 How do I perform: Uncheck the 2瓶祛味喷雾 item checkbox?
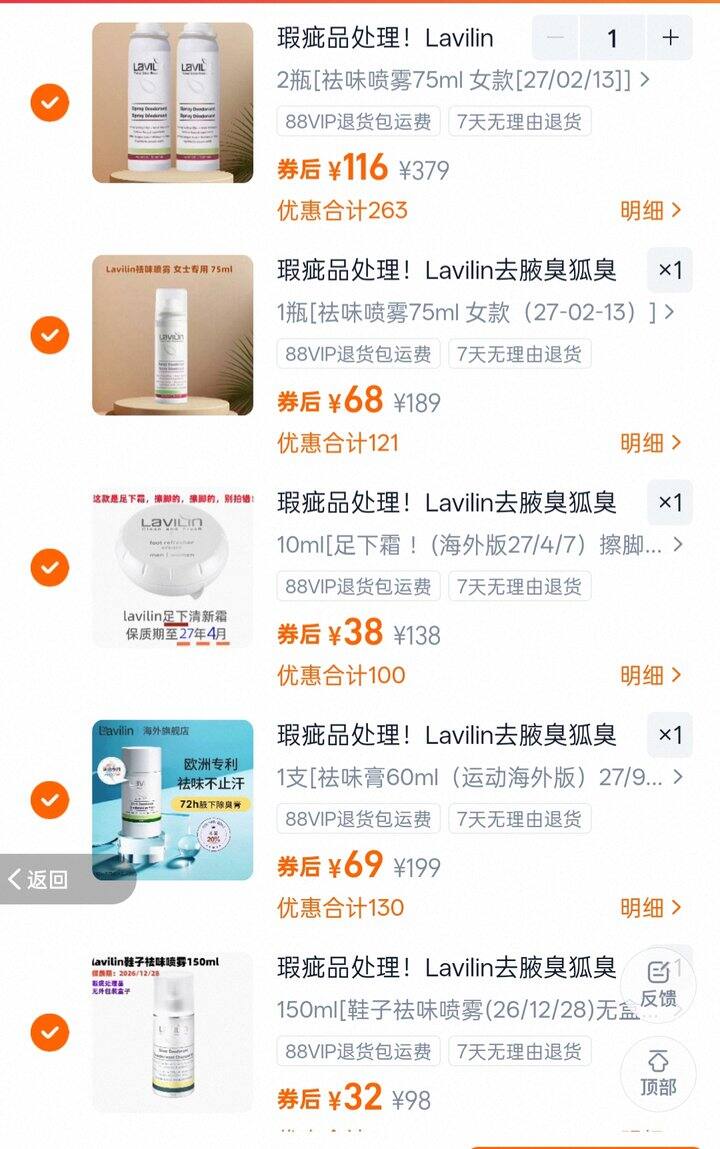pyautogui.click(x=50, y=103)
